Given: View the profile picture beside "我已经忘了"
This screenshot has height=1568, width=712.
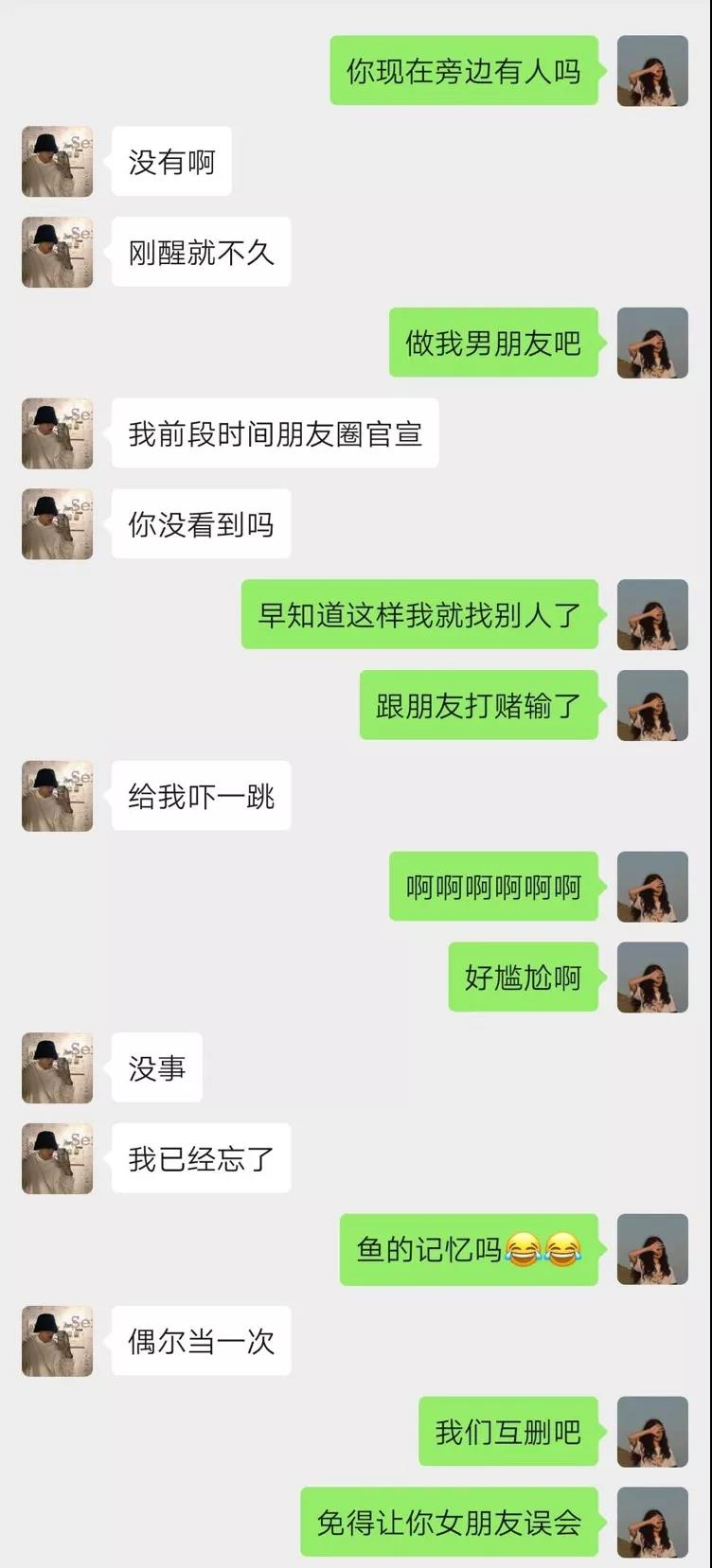Looking at the screenshot, I should [58, 1158].
